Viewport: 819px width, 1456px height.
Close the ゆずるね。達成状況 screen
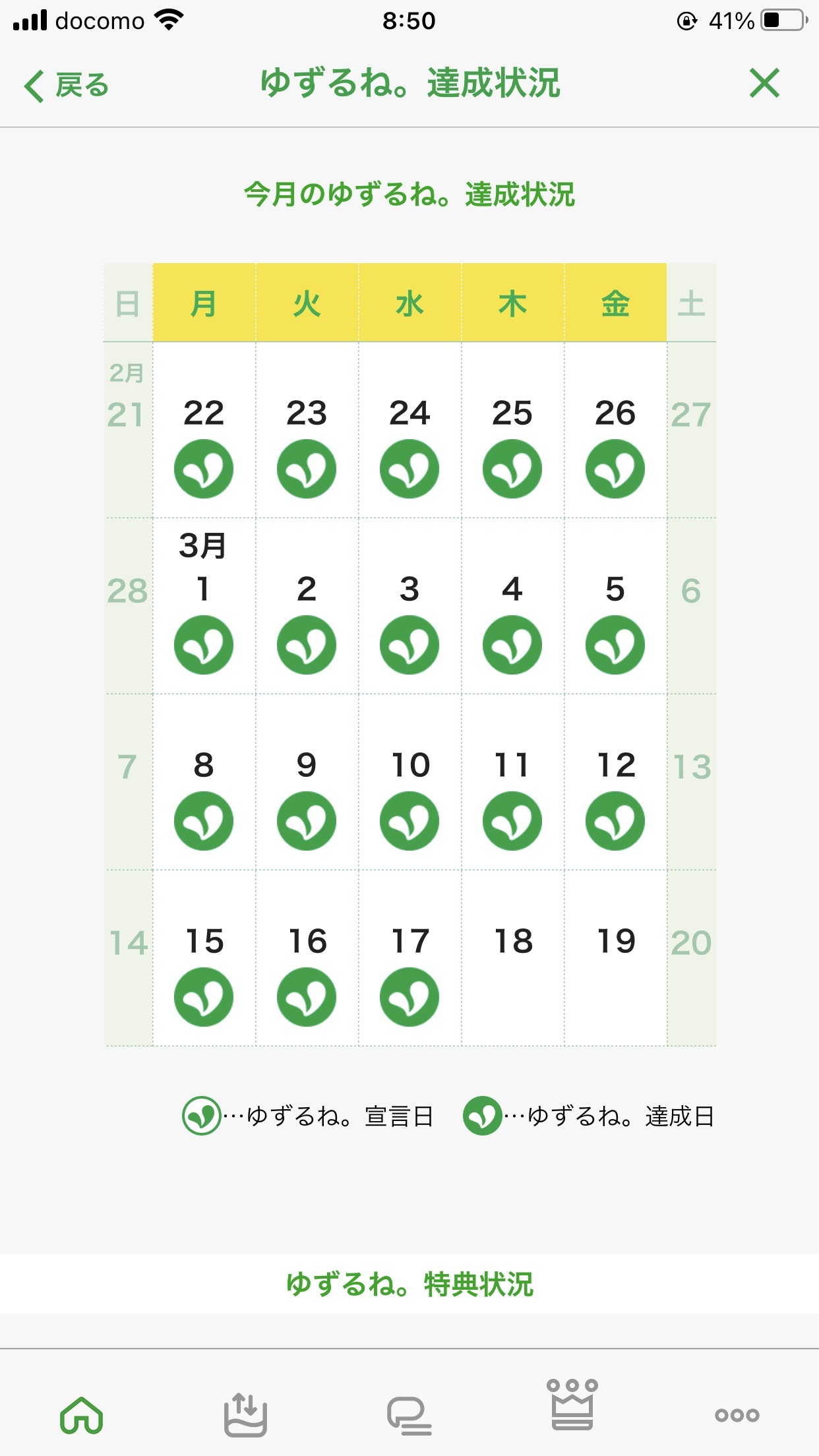(x=764, y=84)
